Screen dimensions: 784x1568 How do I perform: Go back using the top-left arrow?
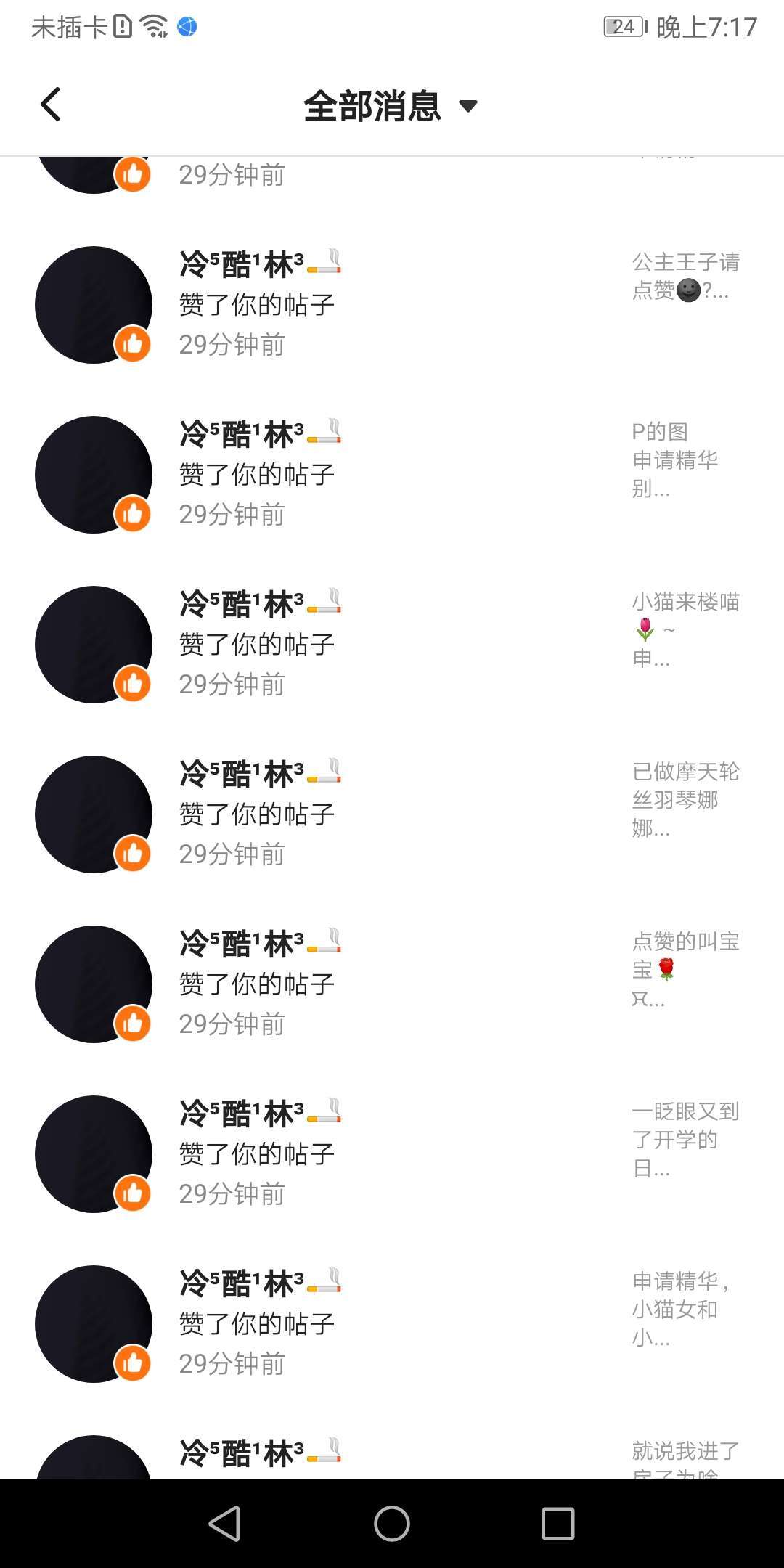(50, 105)
